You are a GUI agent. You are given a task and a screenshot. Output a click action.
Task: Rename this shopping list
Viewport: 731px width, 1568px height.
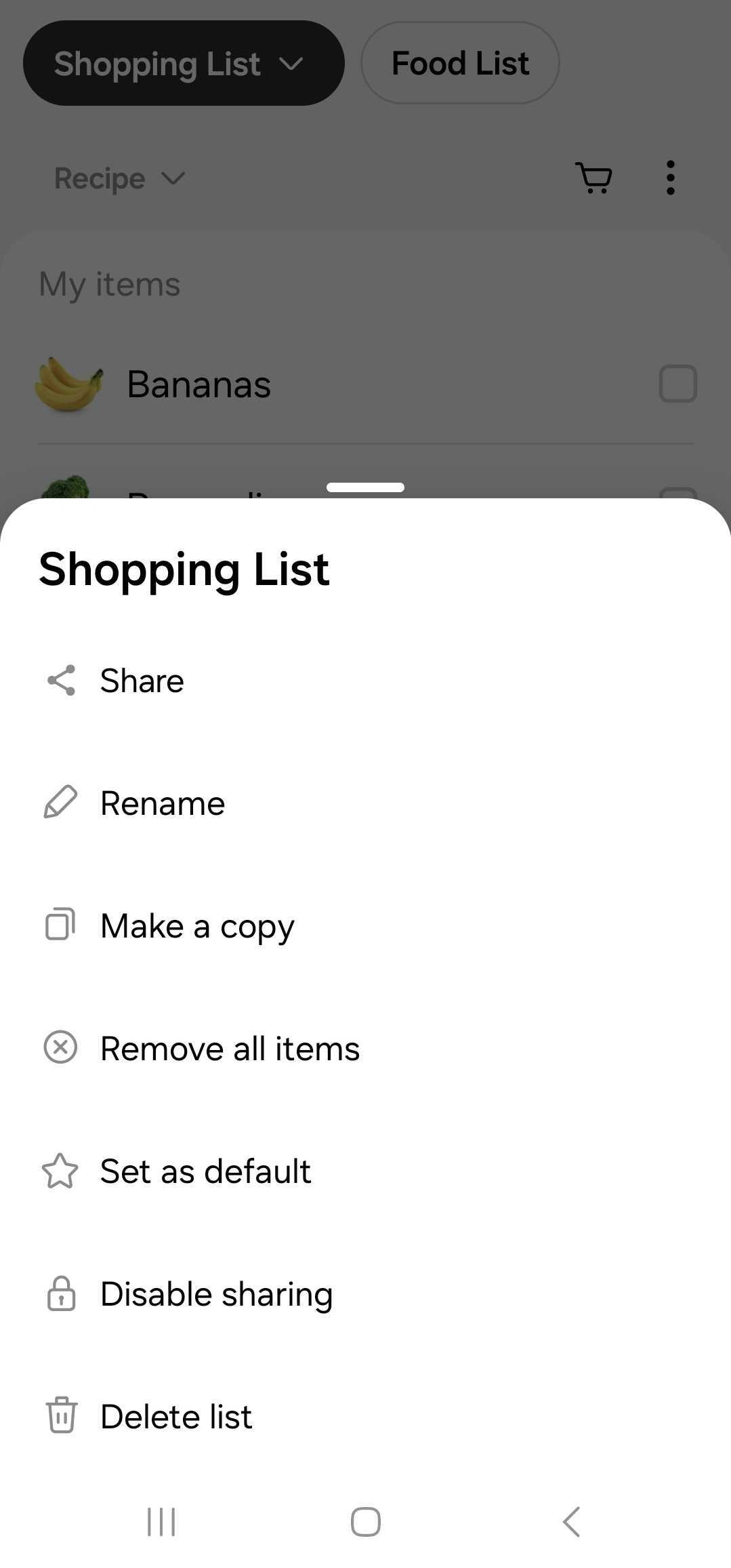pyautogui.click(x=162, y=803)
